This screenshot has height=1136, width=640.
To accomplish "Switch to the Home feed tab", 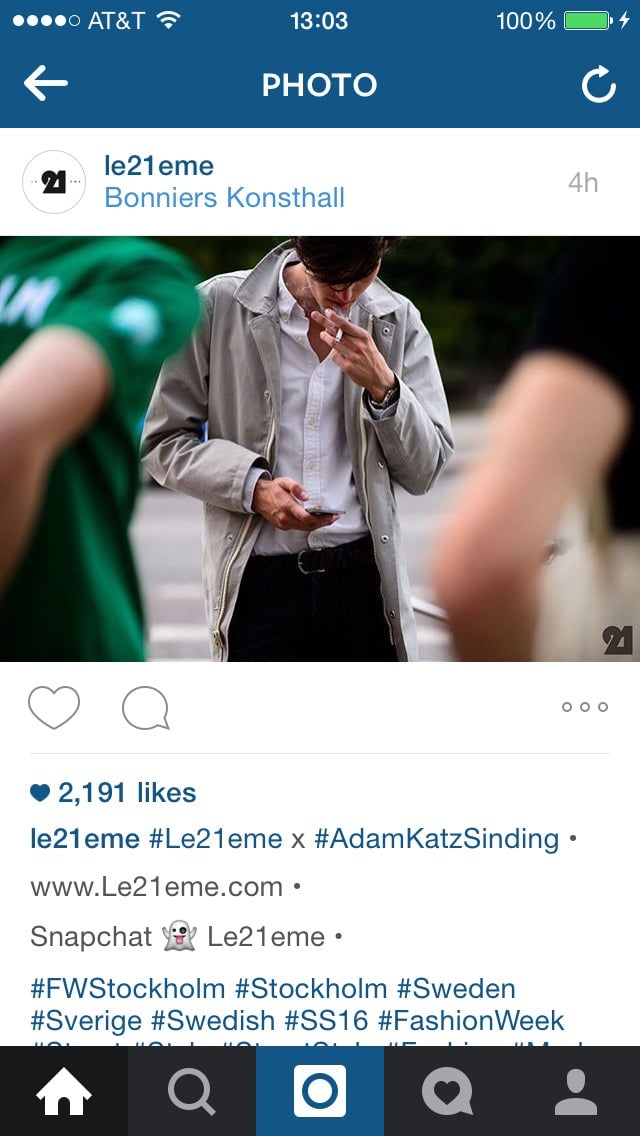I will point(64,1091).
